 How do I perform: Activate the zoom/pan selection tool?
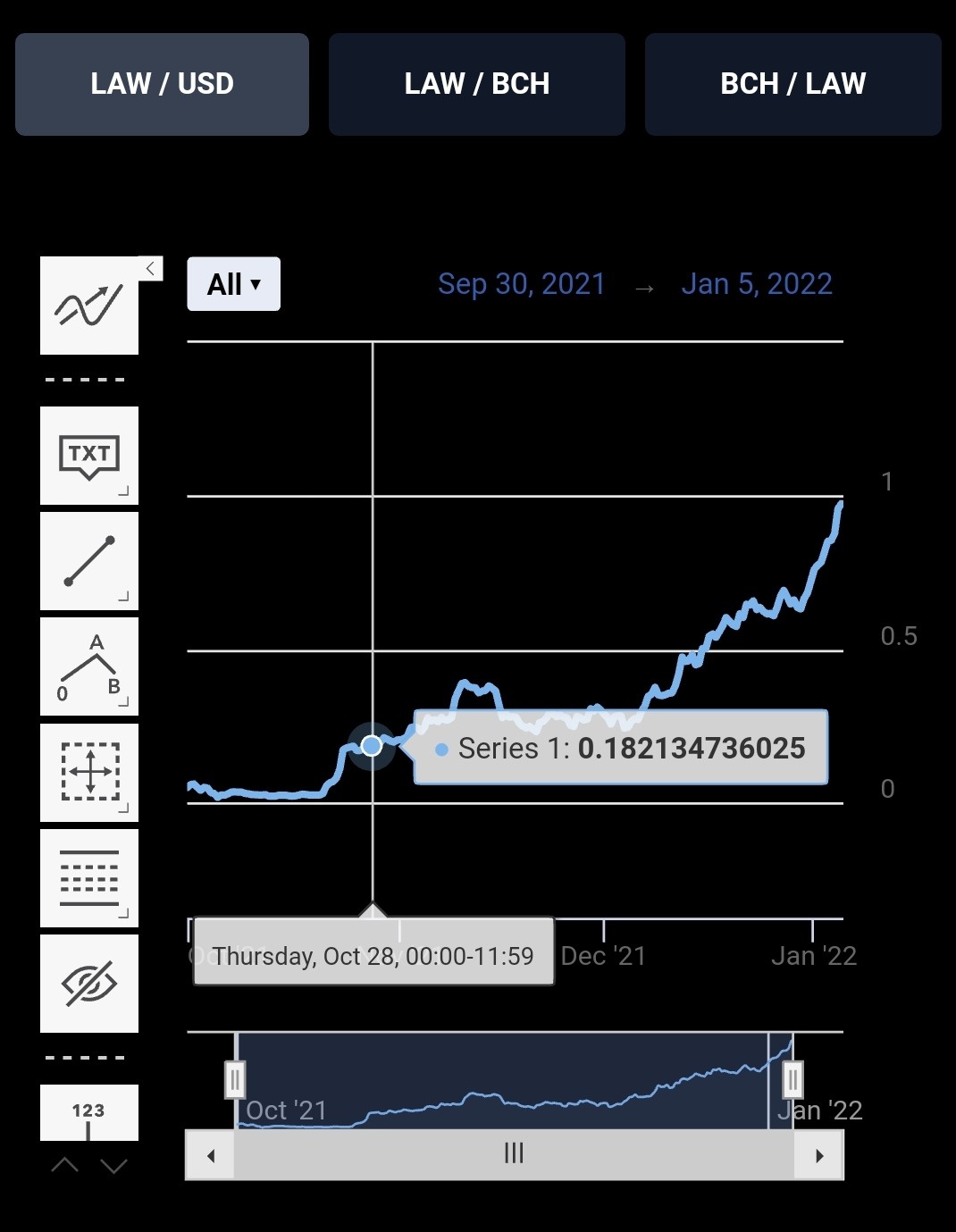89,773
